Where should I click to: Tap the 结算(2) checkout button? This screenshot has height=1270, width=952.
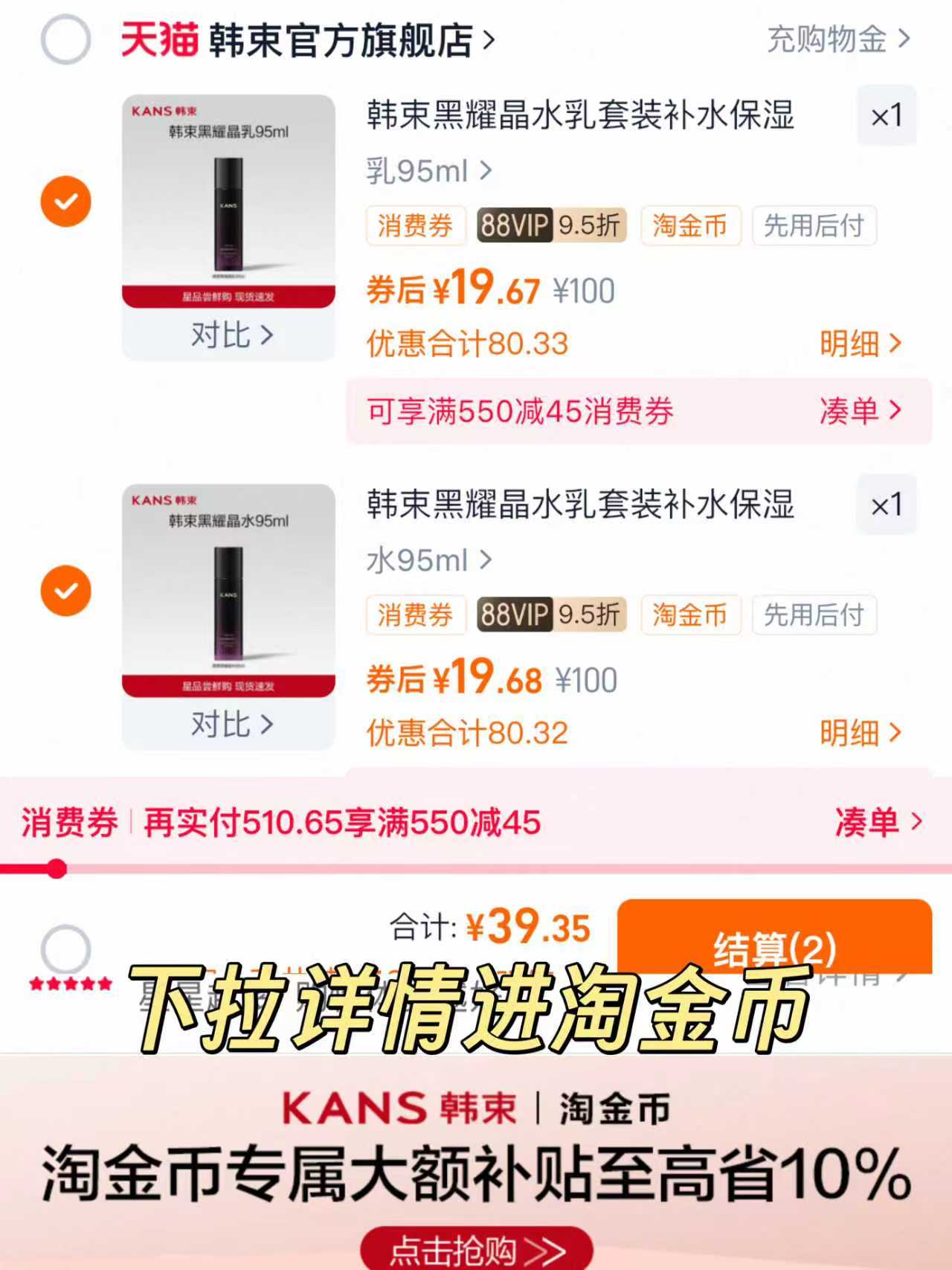[776, 946]
